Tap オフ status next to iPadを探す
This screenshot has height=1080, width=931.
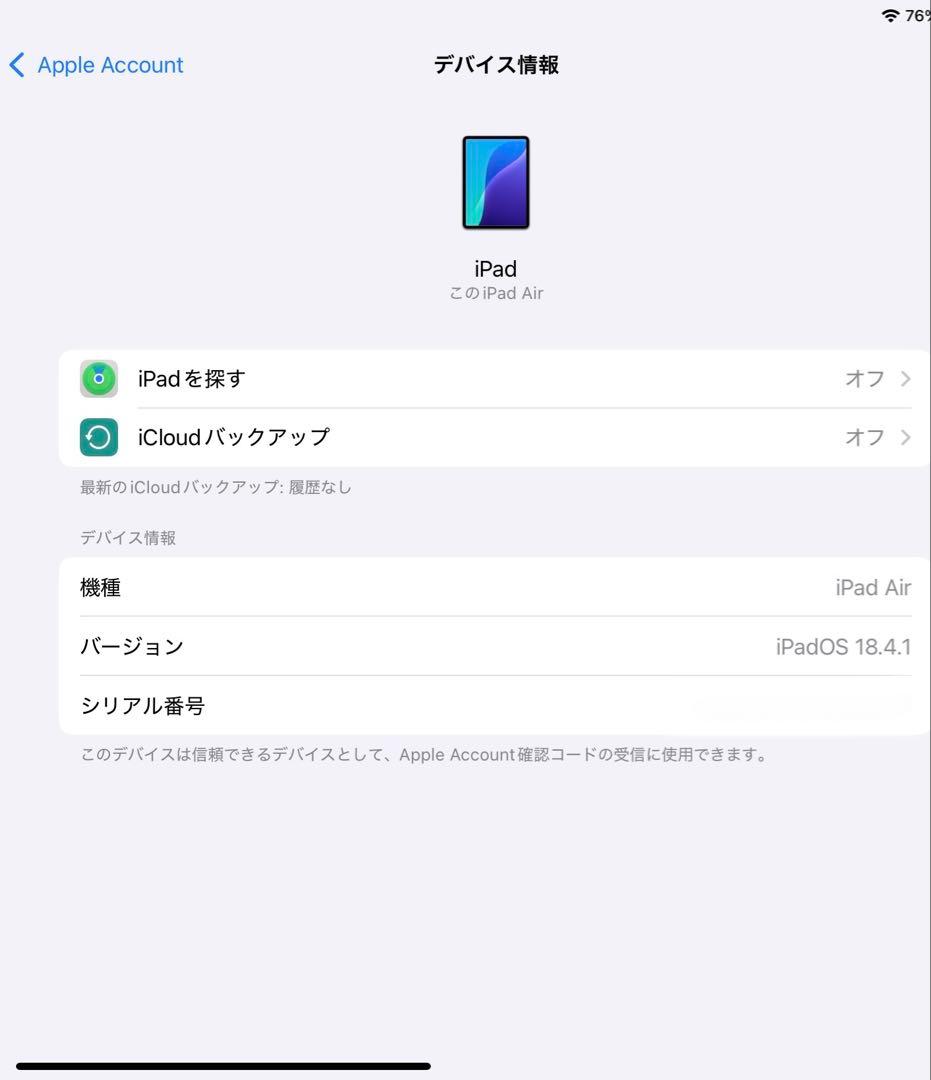(864, 378)
